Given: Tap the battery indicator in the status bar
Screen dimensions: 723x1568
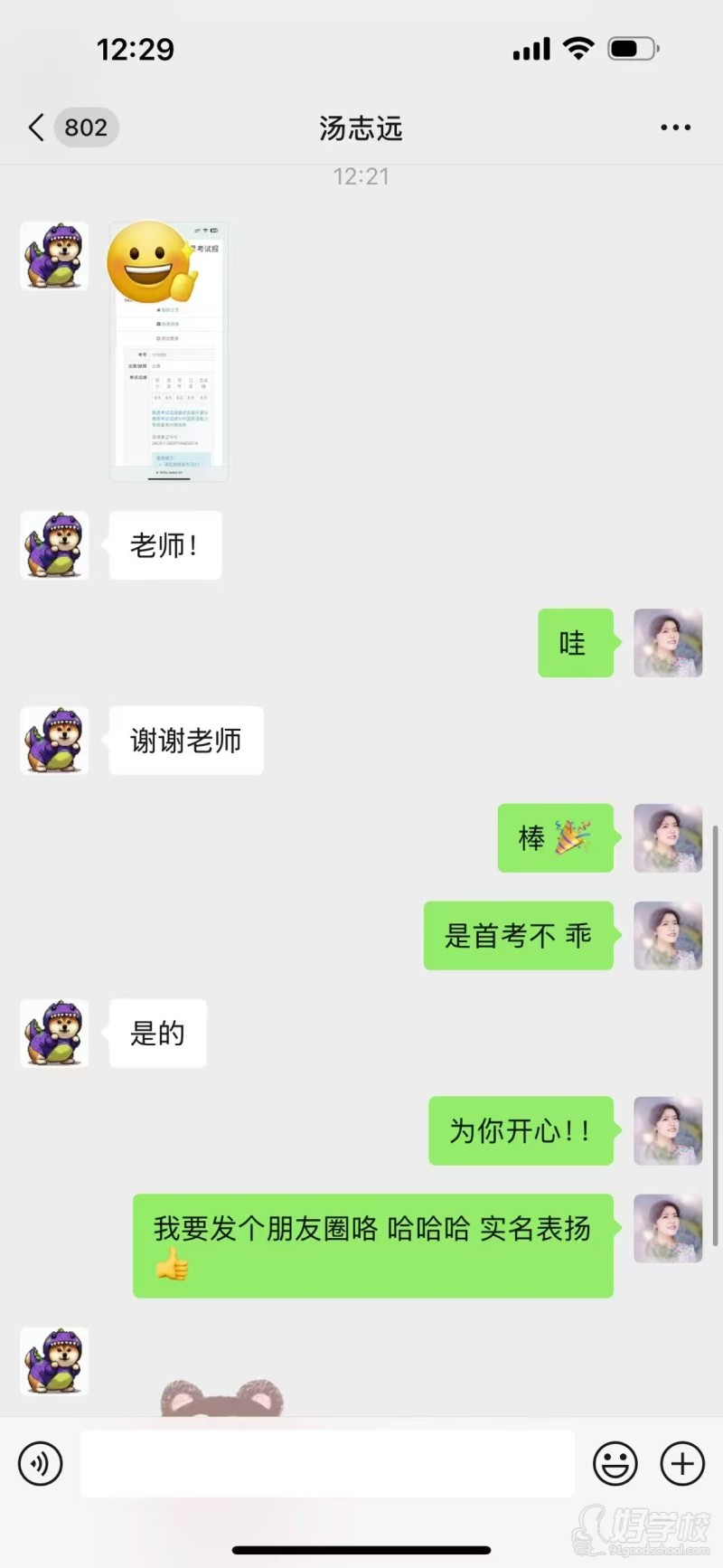Looking at the screenshot, I should pos(634,49).
